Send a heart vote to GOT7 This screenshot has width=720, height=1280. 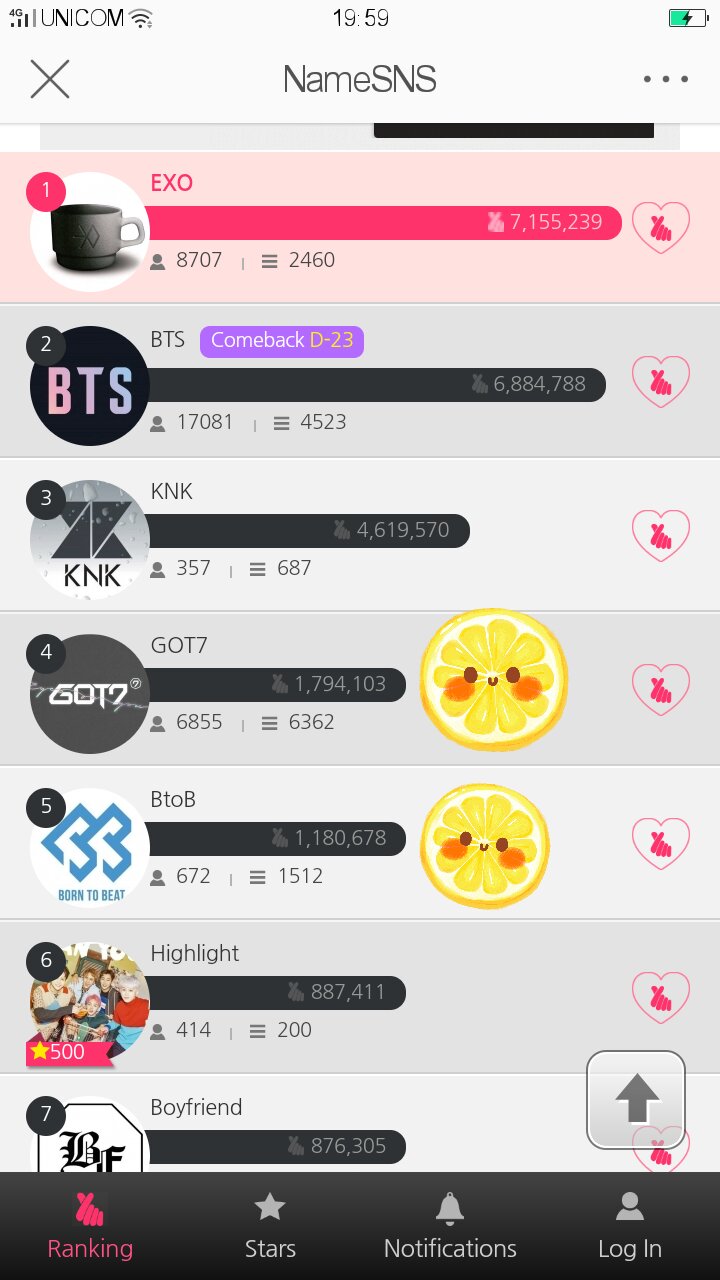[661, 690]
